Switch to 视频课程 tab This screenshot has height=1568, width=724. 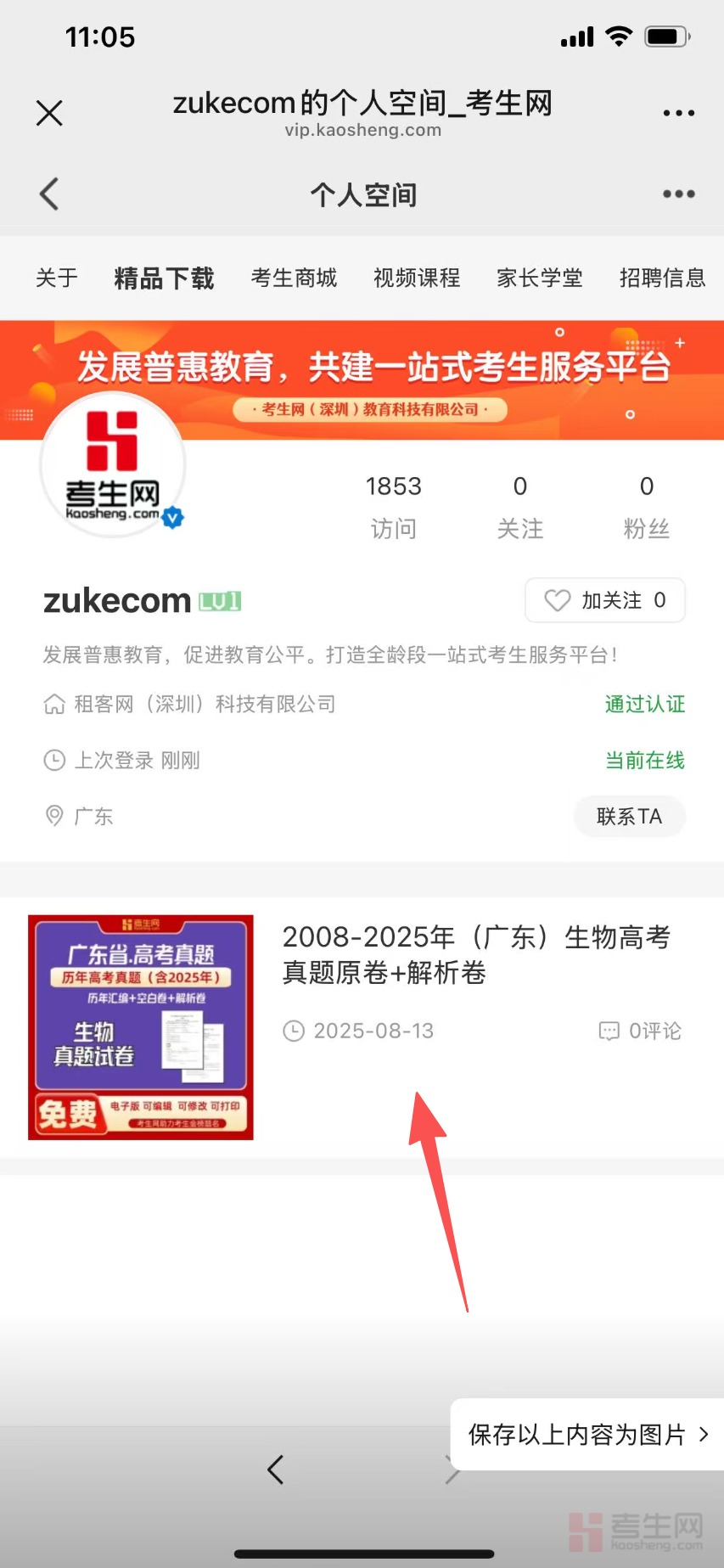pyautogui.click(x=416, y=278)
